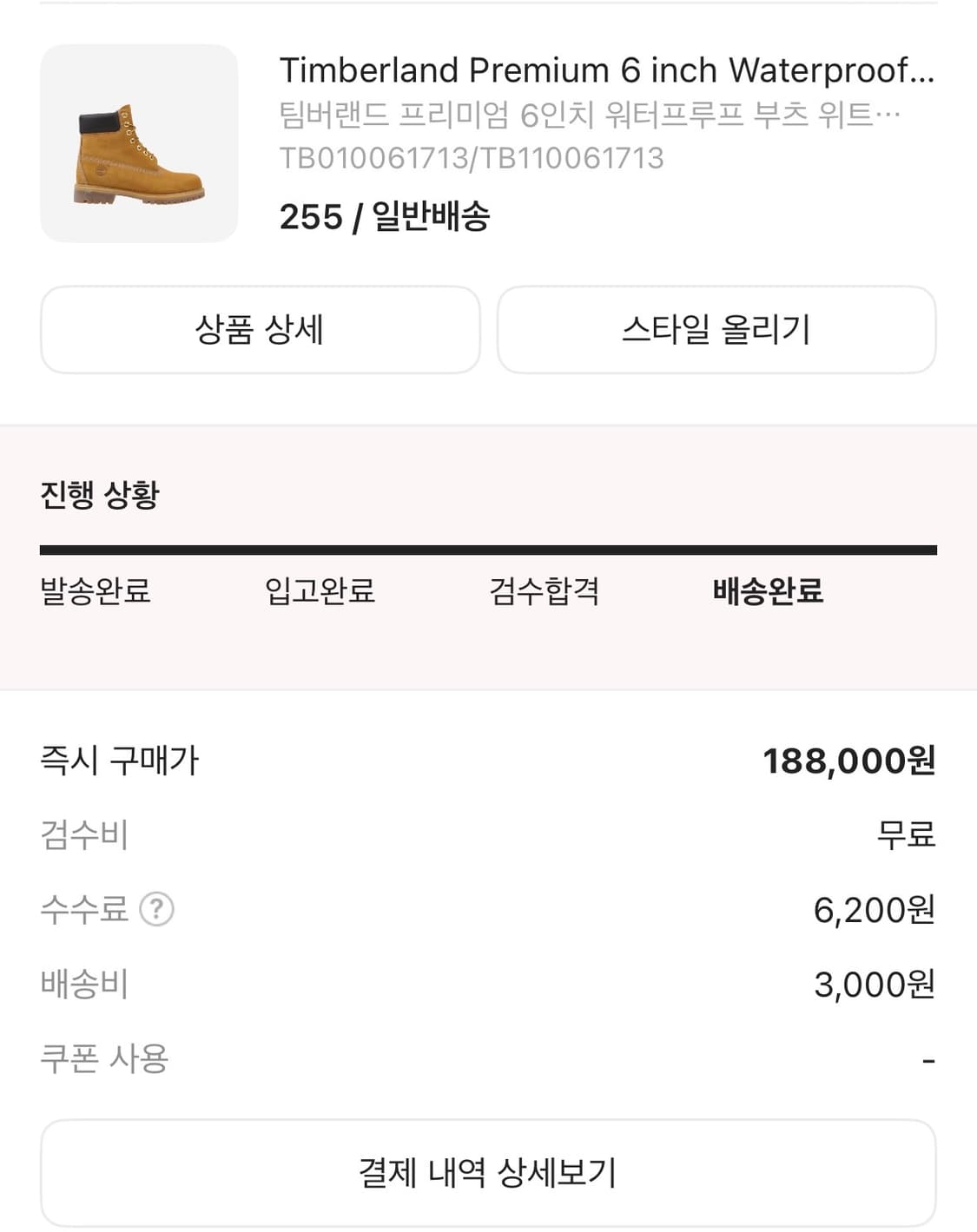Select the 발송완료 shipment stage
Image resolution: width=977 pixels, height=1232 pixels.
point(94,591)
